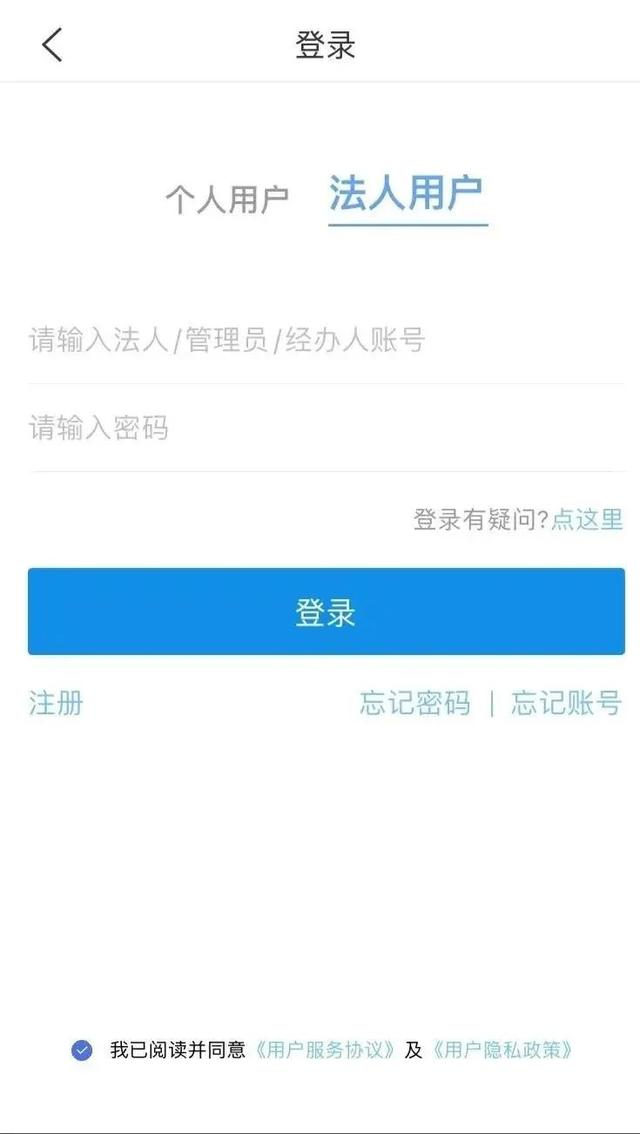Switch to the 个人用户 tab

(227, 198)
